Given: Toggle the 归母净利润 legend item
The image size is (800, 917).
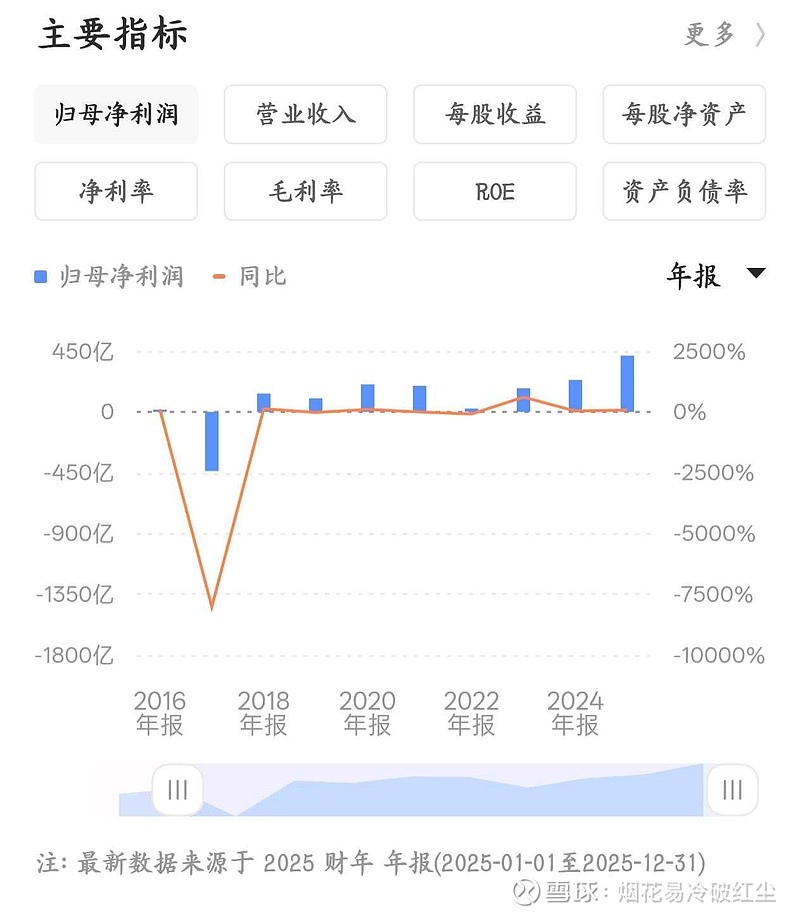Looking at the screenshot, I should click(x=110, y=276).
